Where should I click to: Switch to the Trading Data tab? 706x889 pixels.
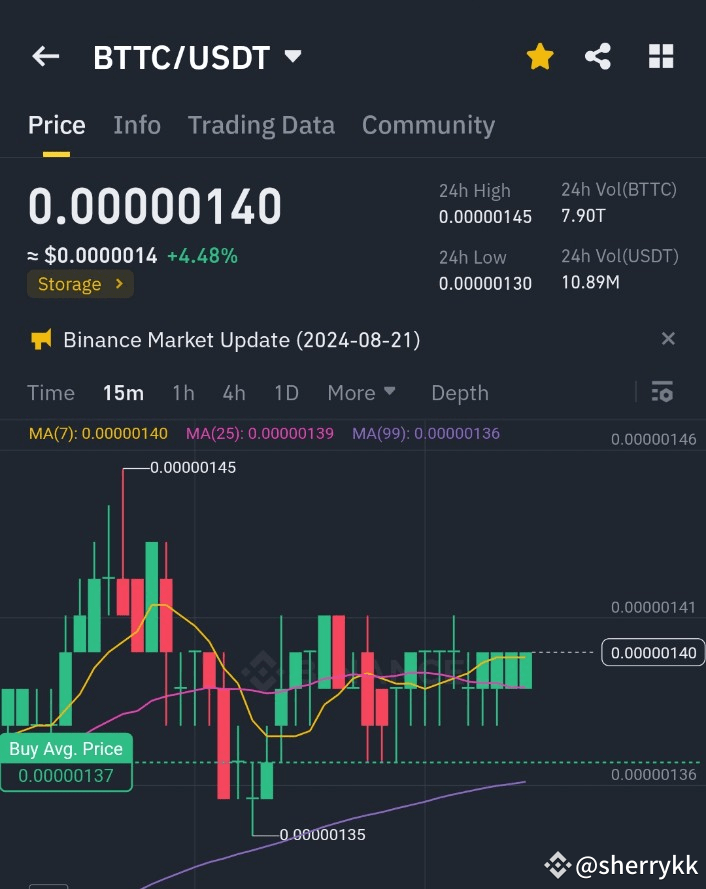tap(261, 125)
